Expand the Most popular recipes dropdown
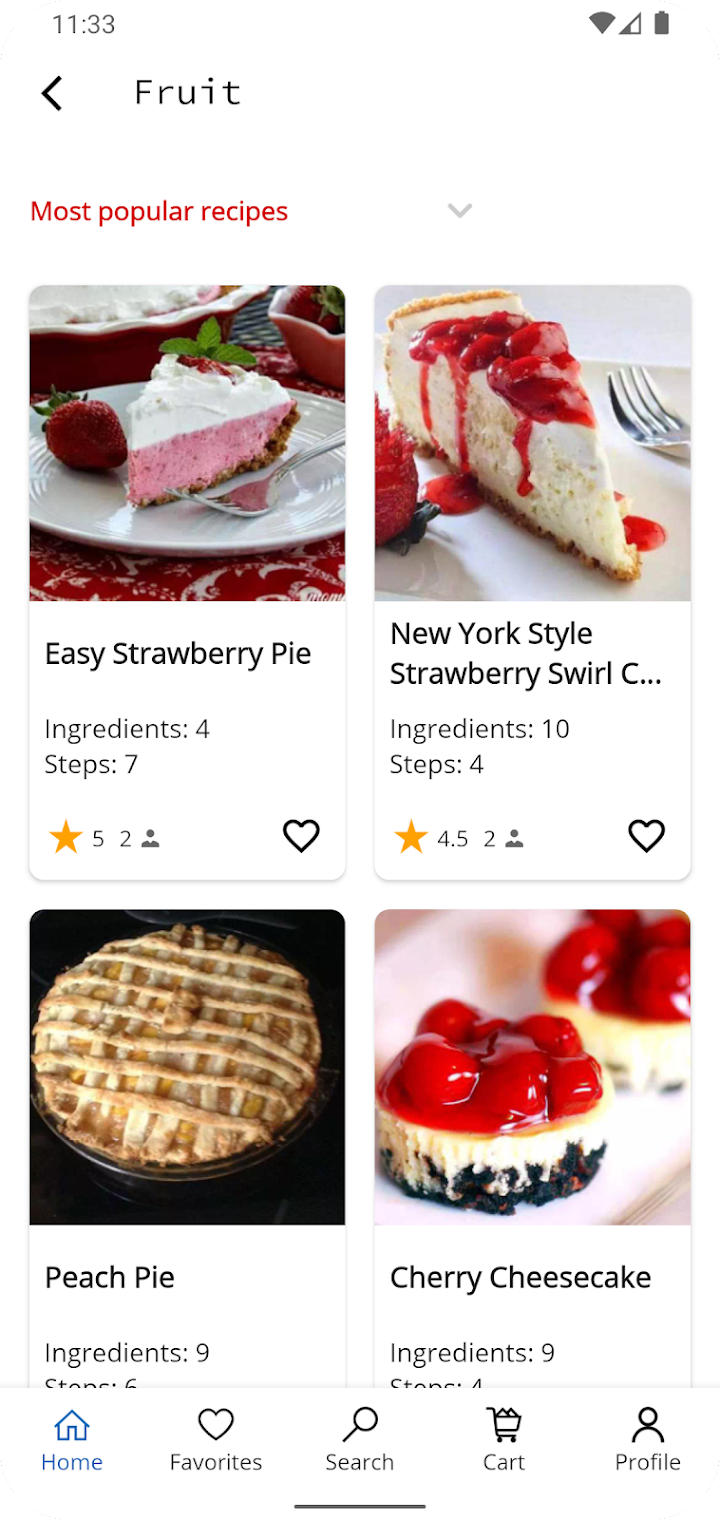The height and width of the screenshot is (1520, 720). click(x=459, y=211)
